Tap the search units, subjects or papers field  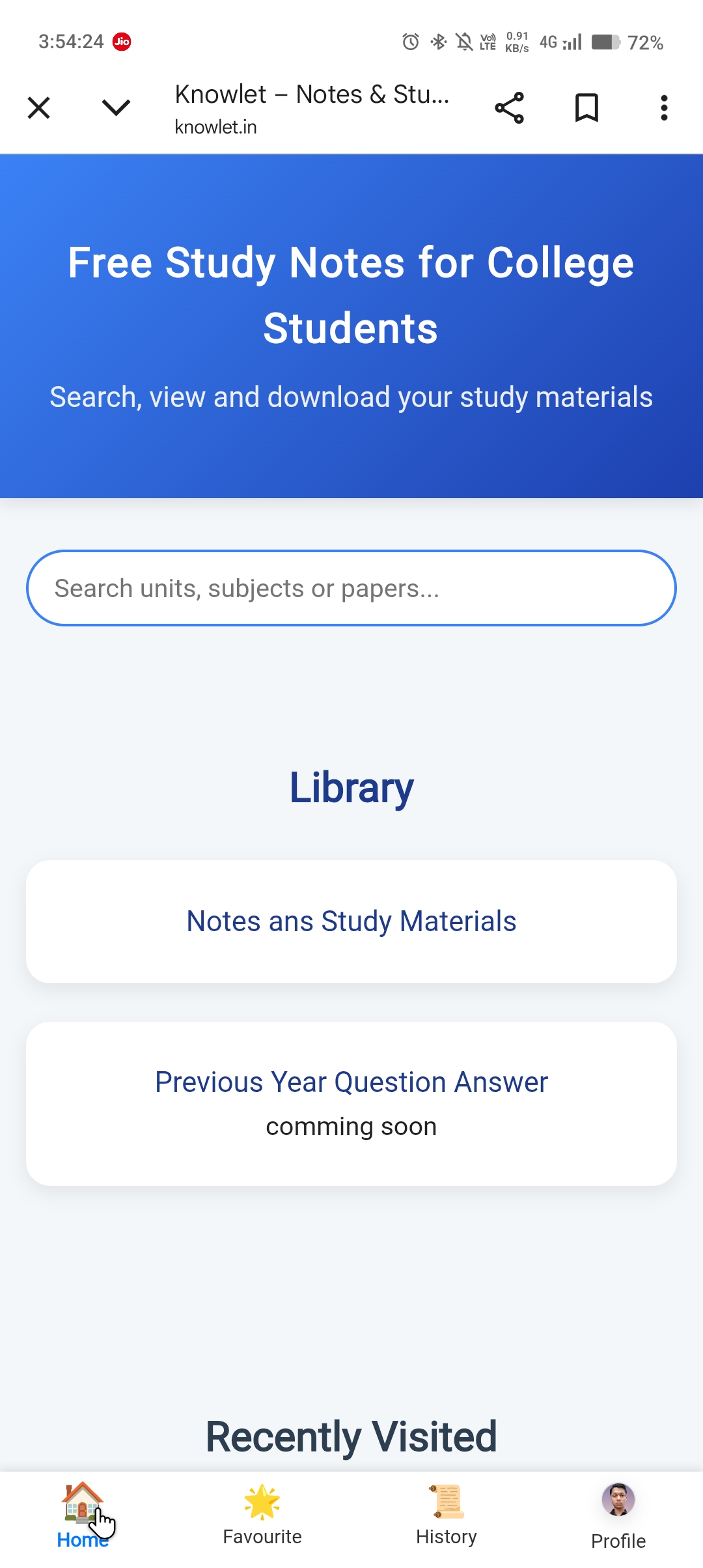pos(351,587)
